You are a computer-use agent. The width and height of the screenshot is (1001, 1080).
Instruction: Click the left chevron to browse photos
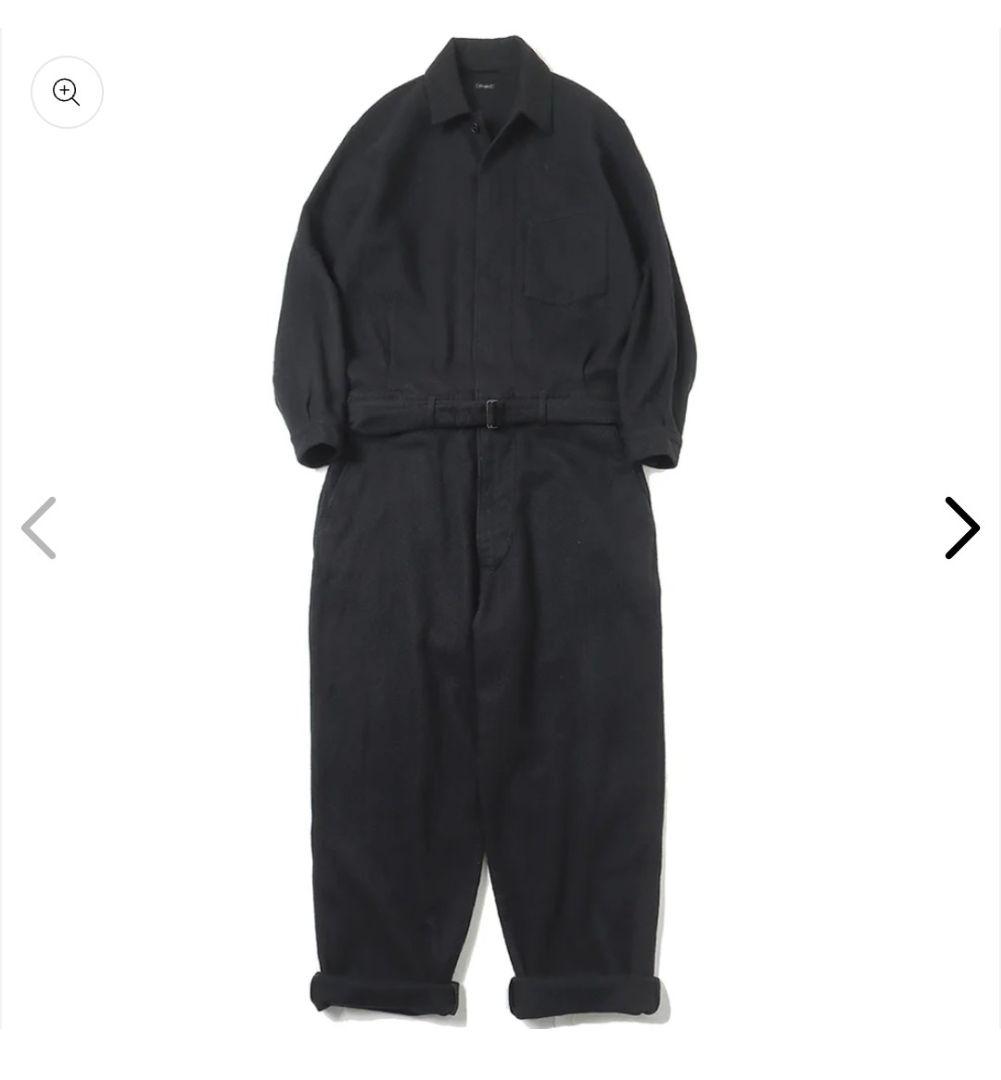click(x=40, y=527)
